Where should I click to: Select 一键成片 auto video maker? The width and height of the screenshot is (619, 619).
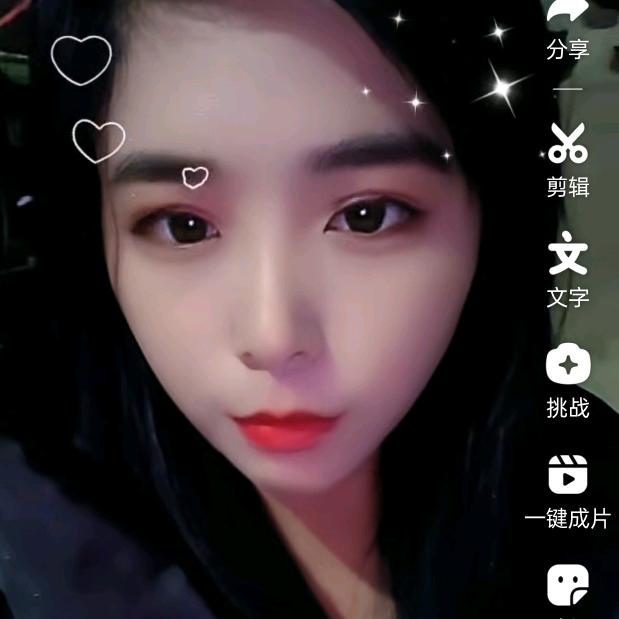tap(568, 476)
